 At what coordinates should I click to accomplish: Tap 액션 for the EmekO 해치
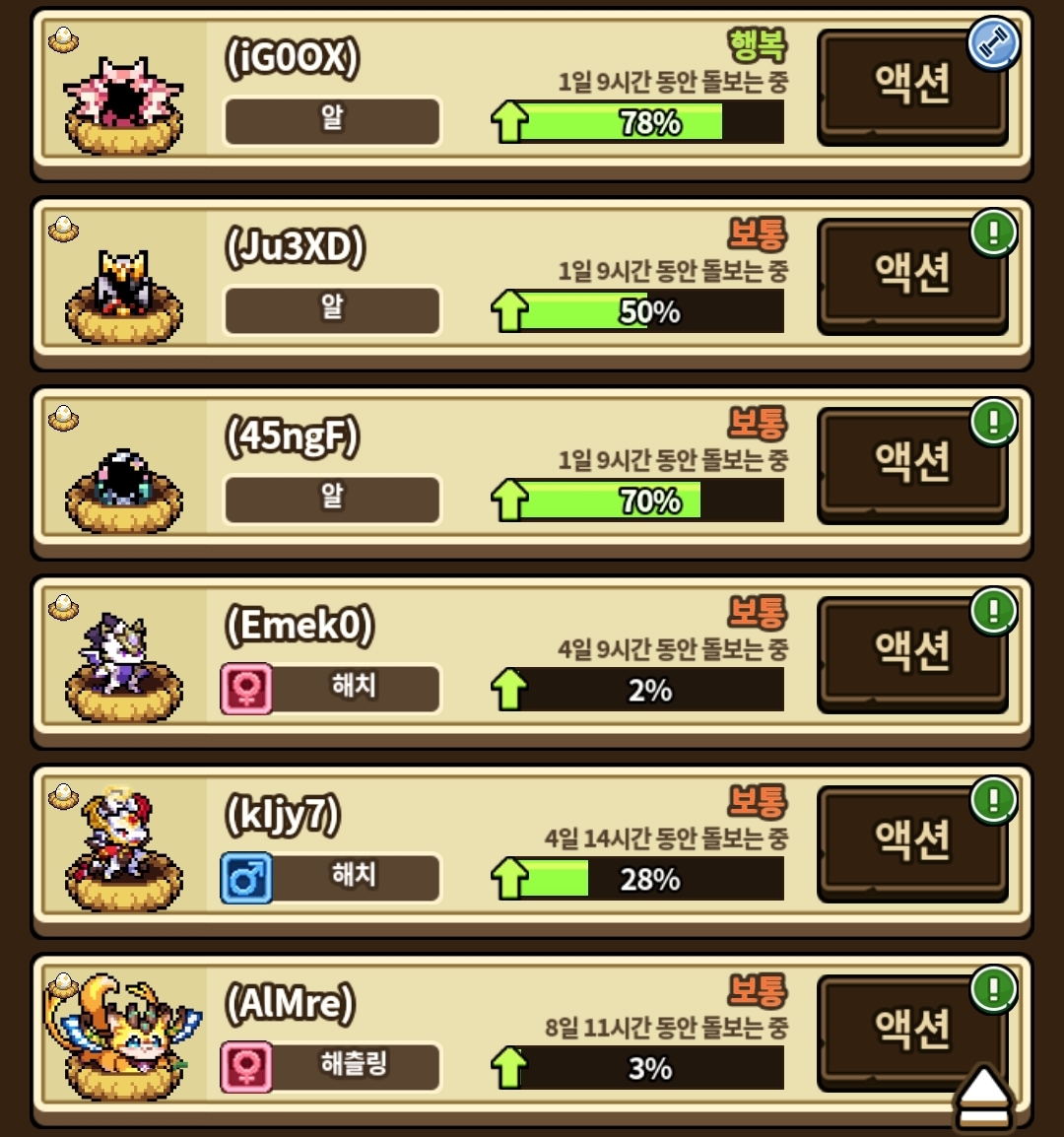(911, 654)
